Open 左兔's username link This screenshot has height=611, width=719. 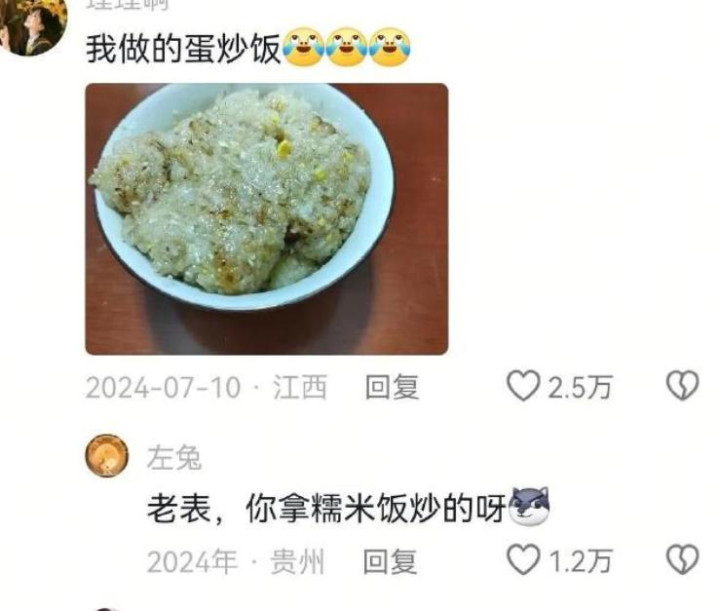175,459
